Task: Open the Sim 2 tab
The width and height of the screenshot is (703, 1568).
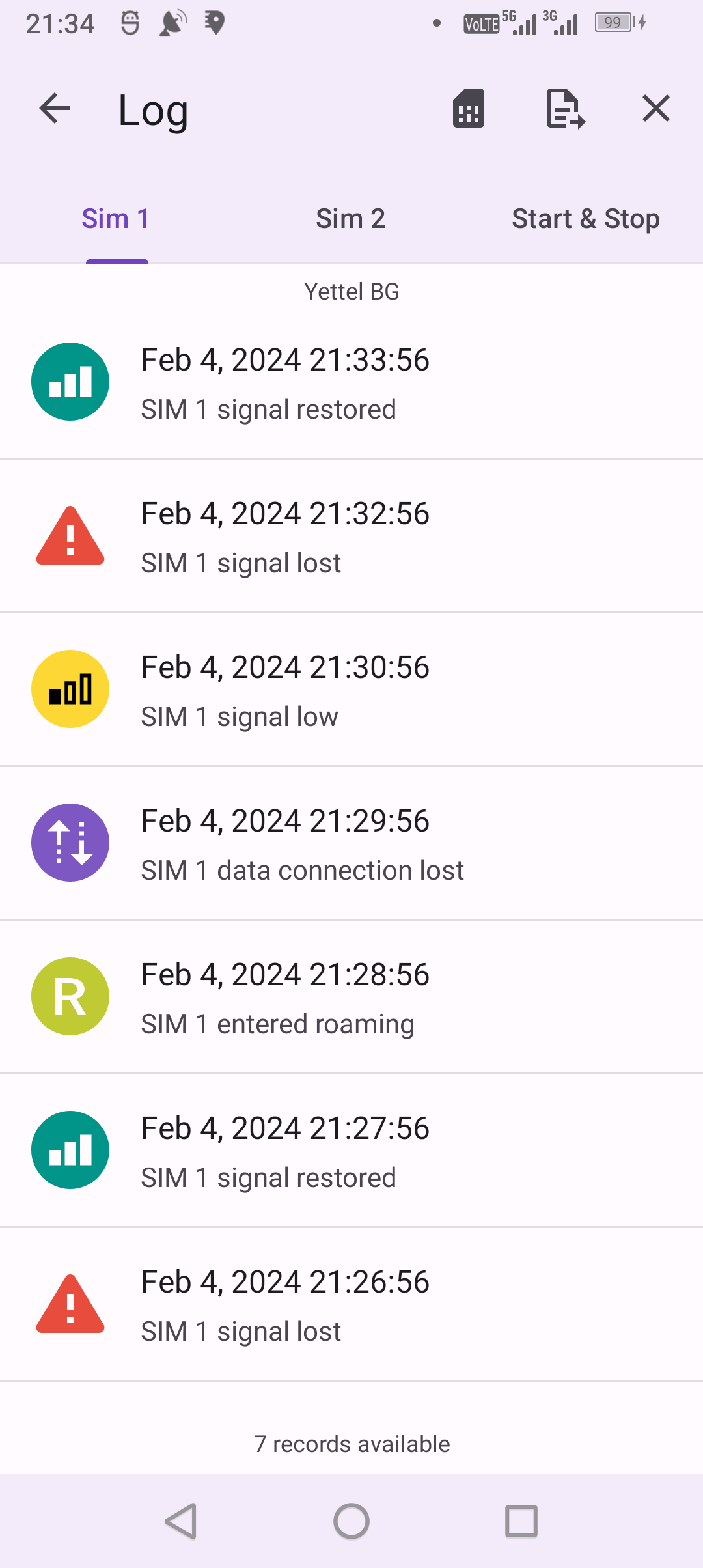Action: pyautogui.click(x=351, y=218)
